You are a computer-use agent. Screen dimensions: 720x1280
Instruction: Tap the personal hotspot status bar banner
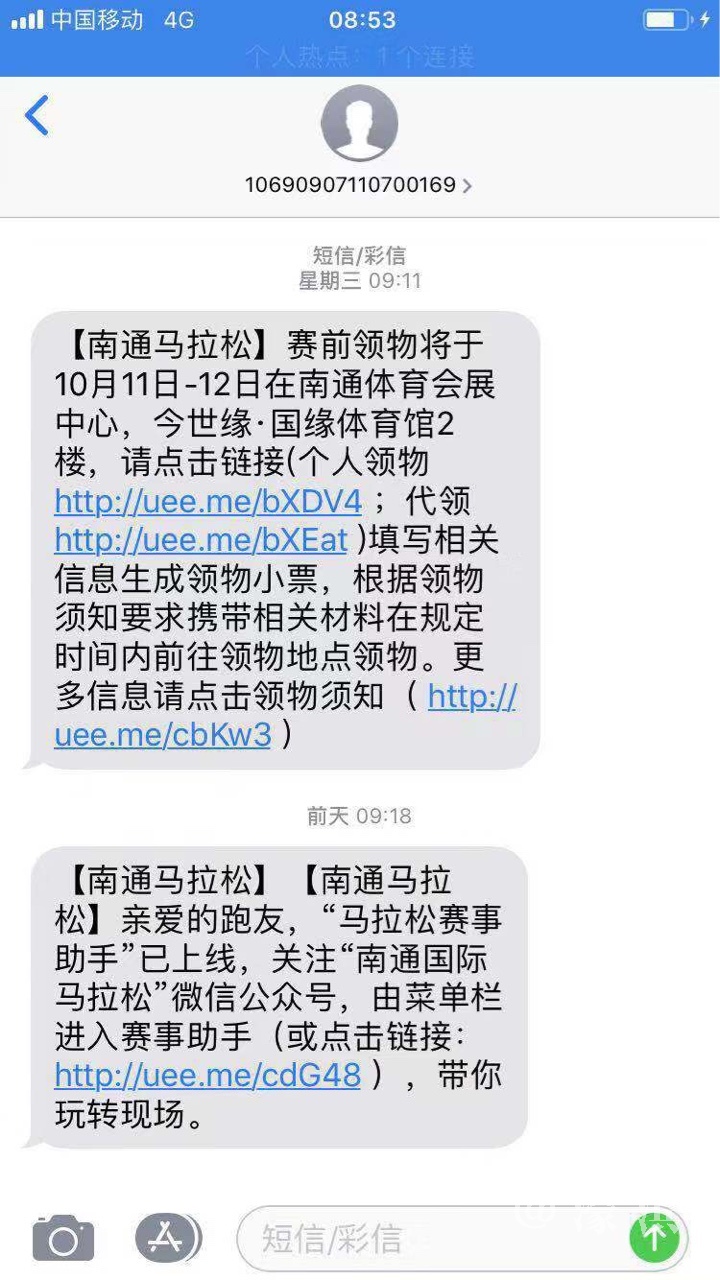point(360,57)
